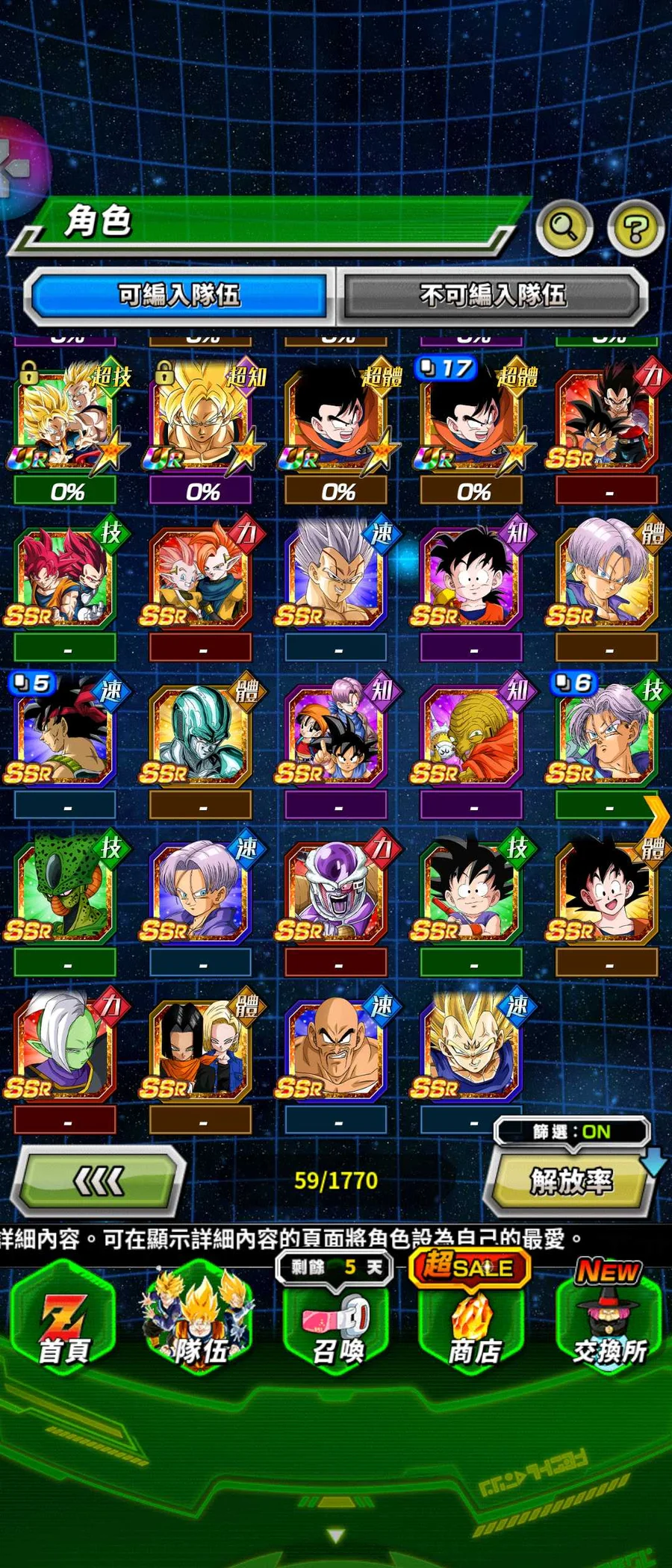The image size is (672, 1568).
Task: Tap the orange arrow on right edge
Action: point(657,815)
